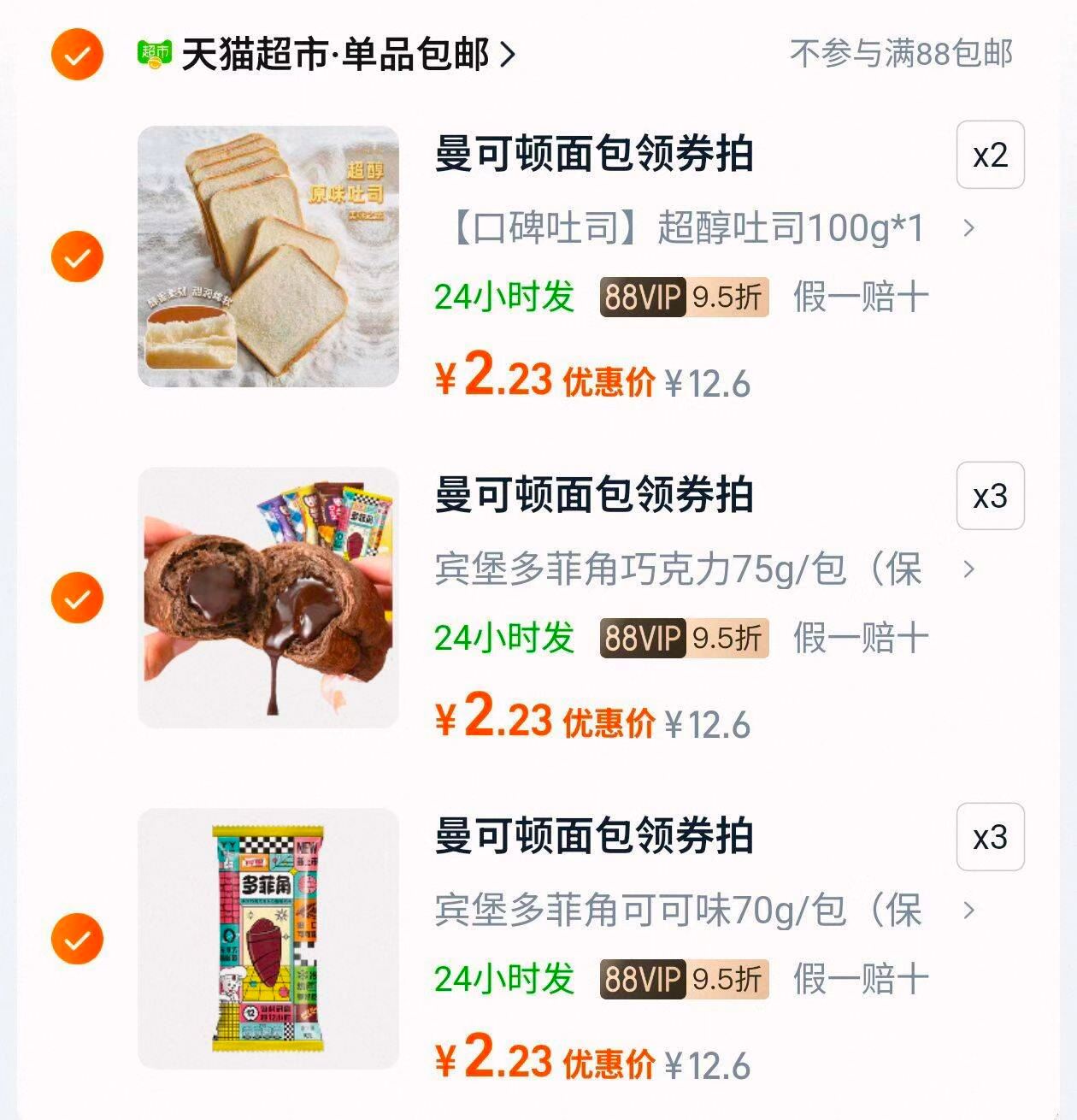Tap the x2 quantity control on the toast
1077x1120 pixels.
tap(990, 155)
